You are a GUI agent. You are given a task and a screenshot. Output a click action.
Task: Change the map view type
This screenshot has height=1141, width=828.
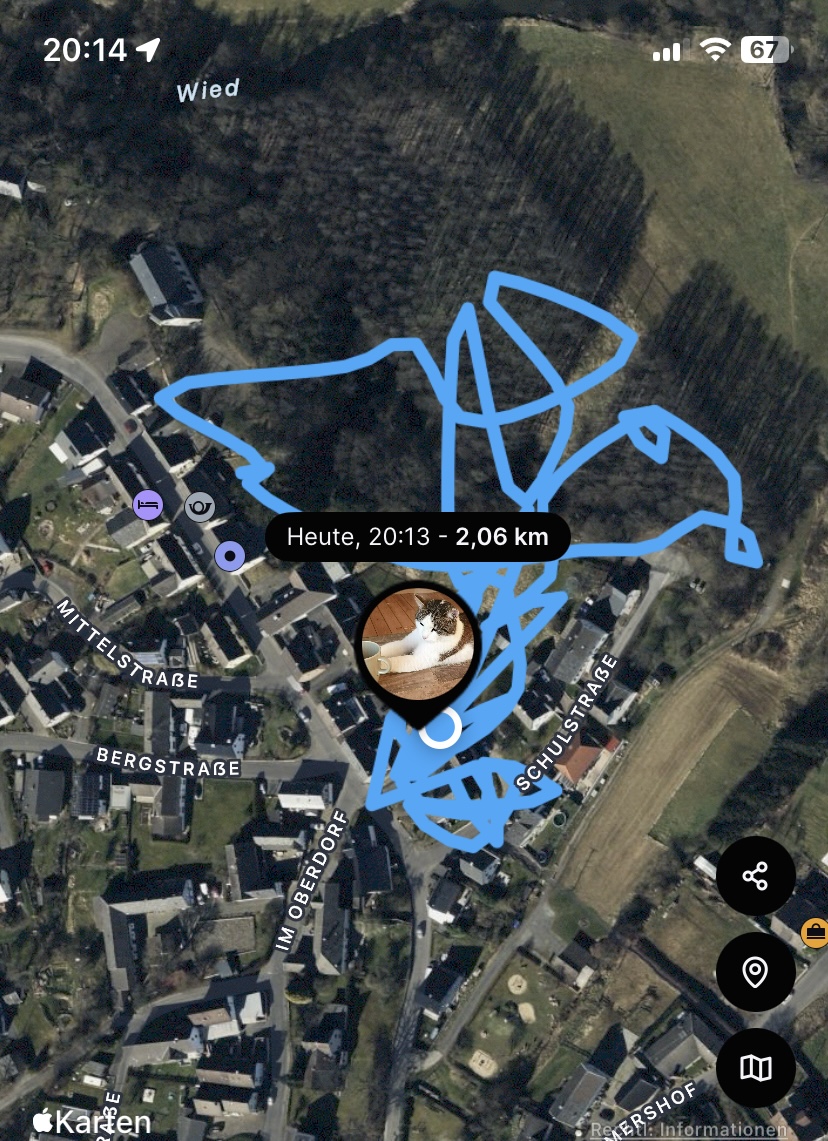(755, 1068)
